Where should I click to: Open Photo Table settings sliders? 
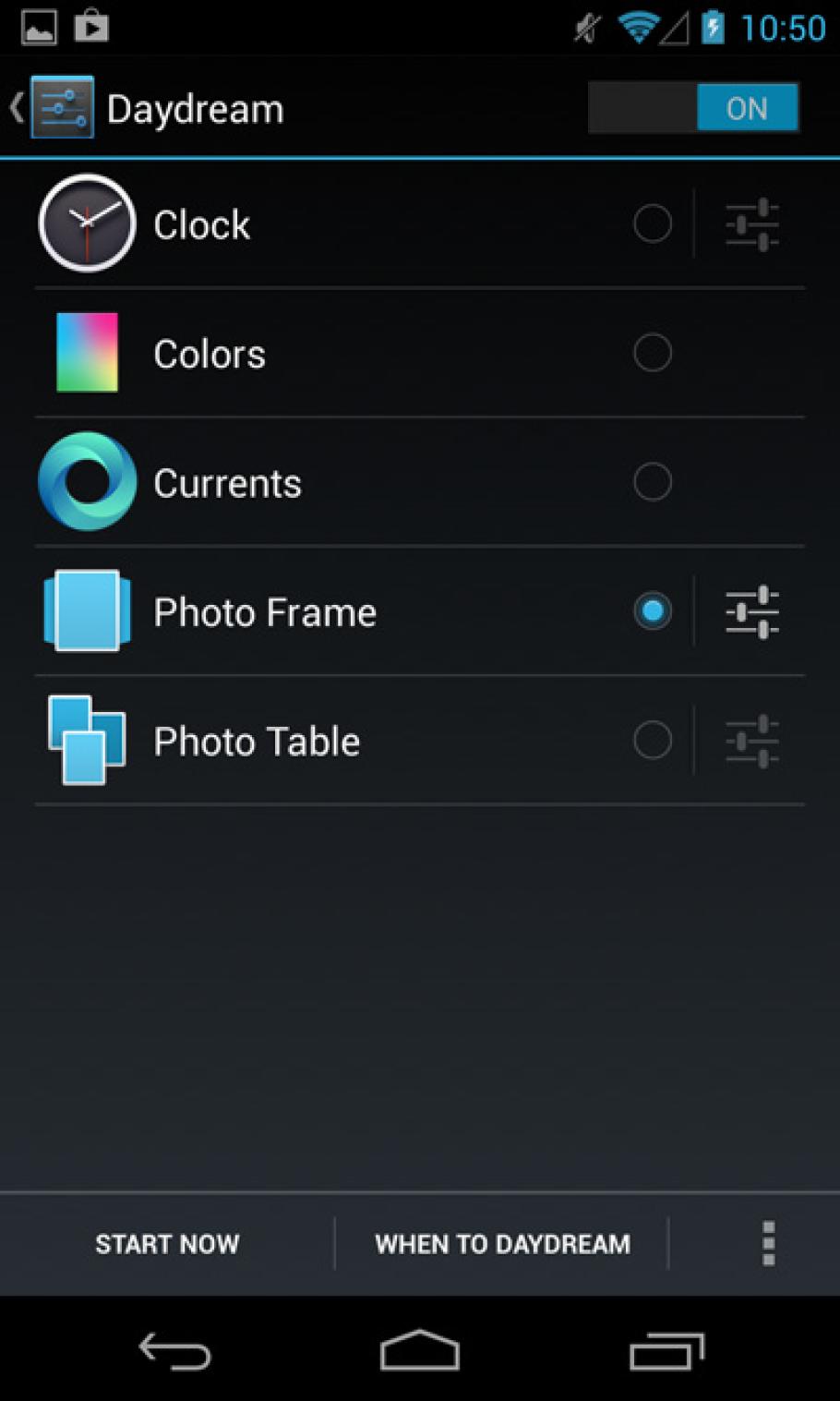coord(752,741)
